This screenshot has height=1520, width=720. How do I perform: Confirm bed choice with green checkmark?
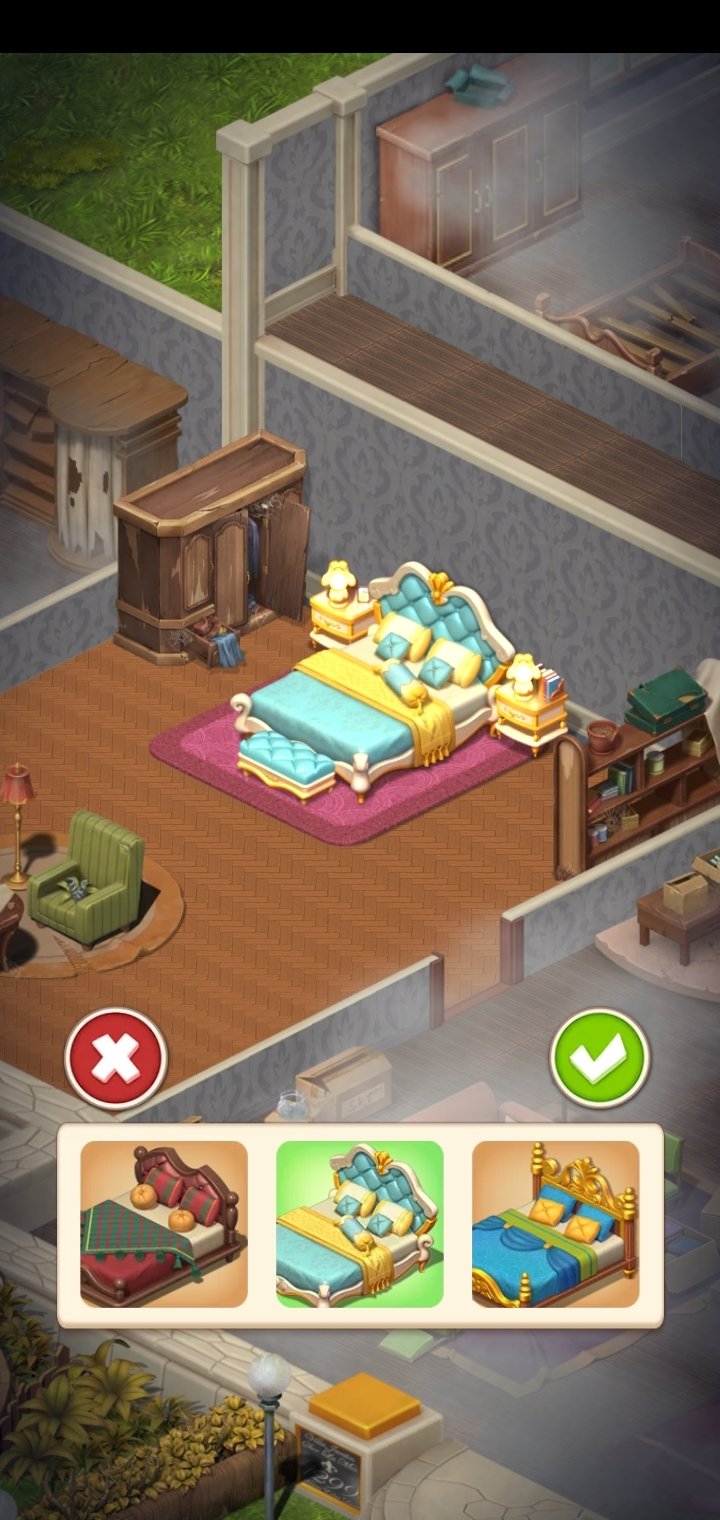coord(600,1058)
